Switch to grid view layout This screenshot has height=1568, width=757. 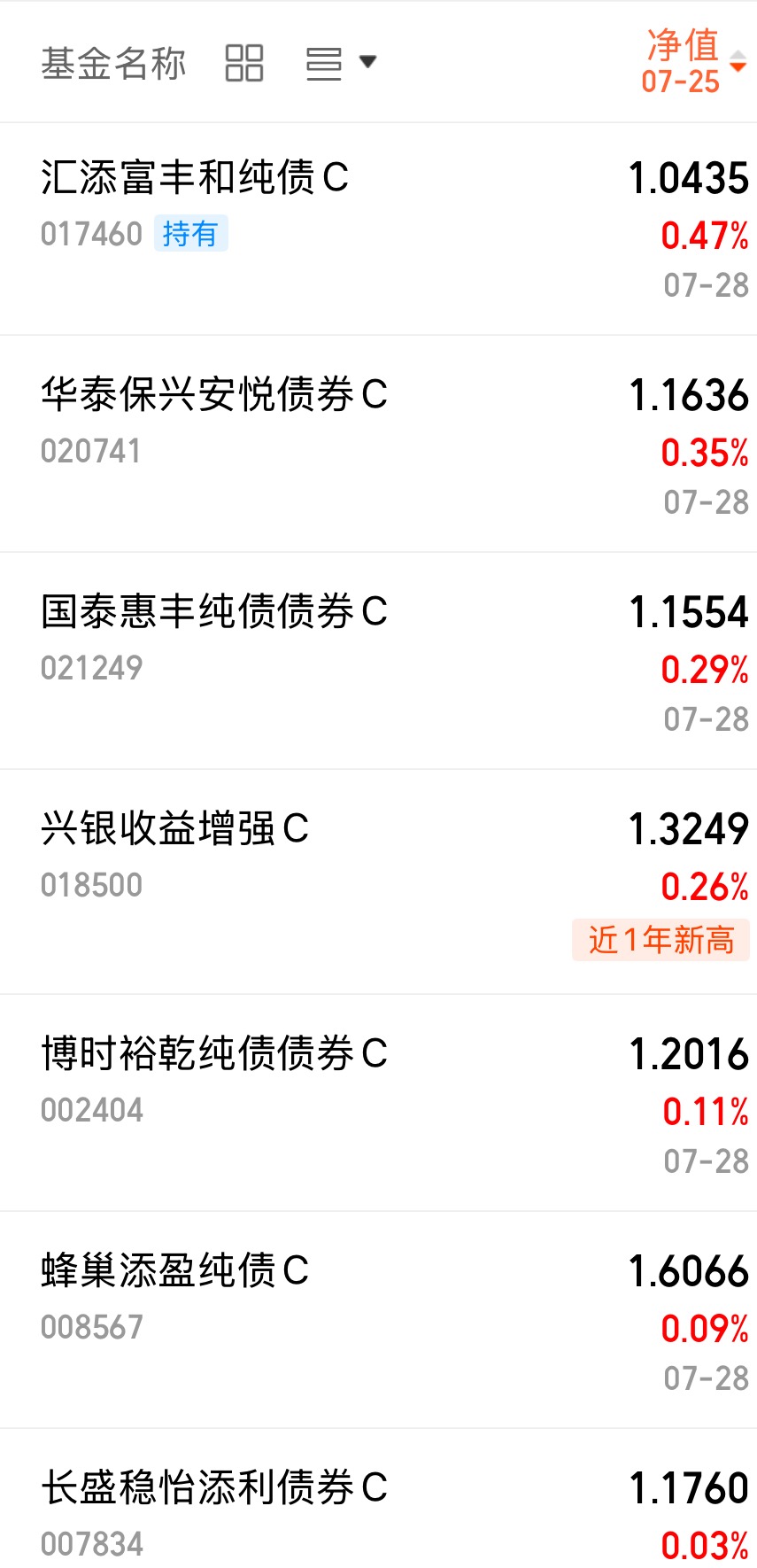[x=244, y=63]
